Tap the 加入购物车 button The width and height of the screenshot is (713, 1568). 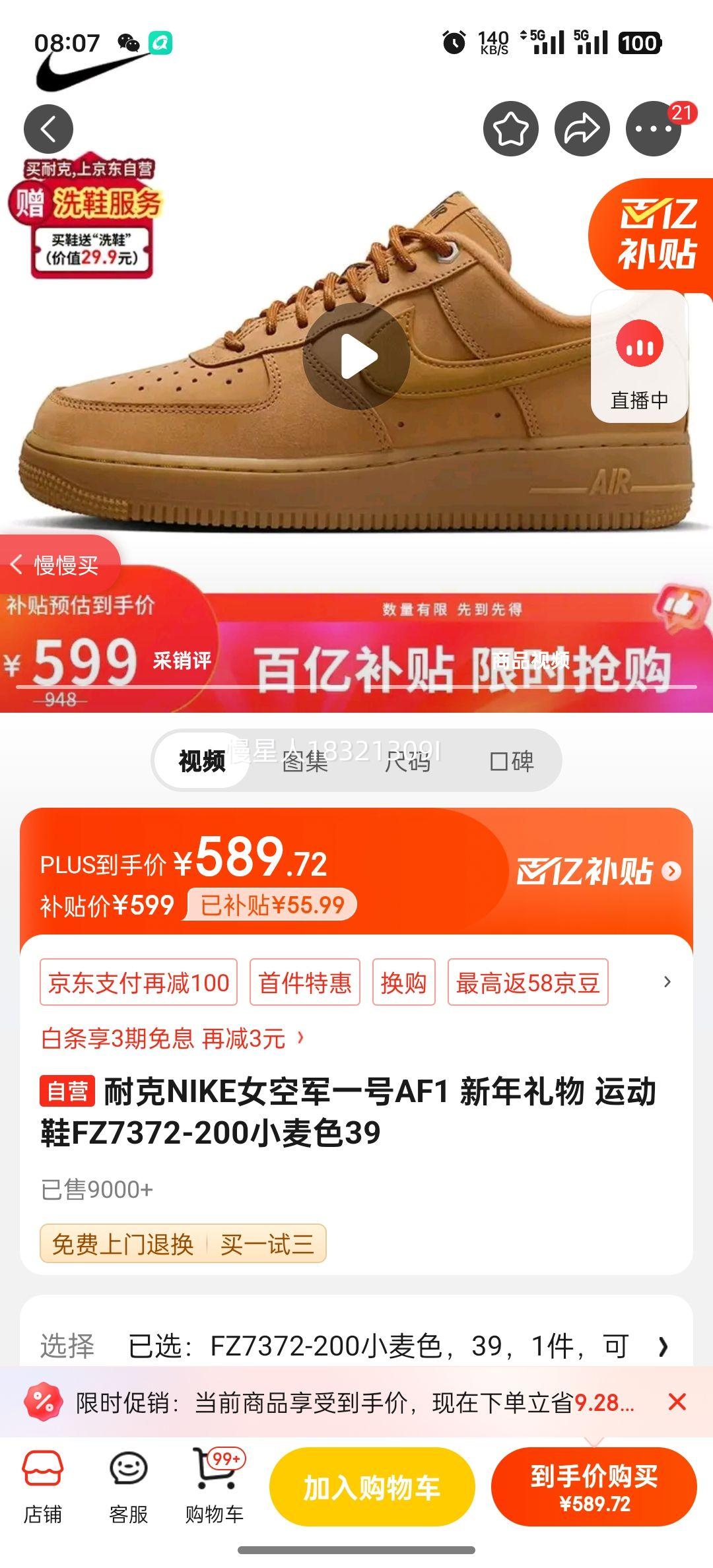[372, 1486]
